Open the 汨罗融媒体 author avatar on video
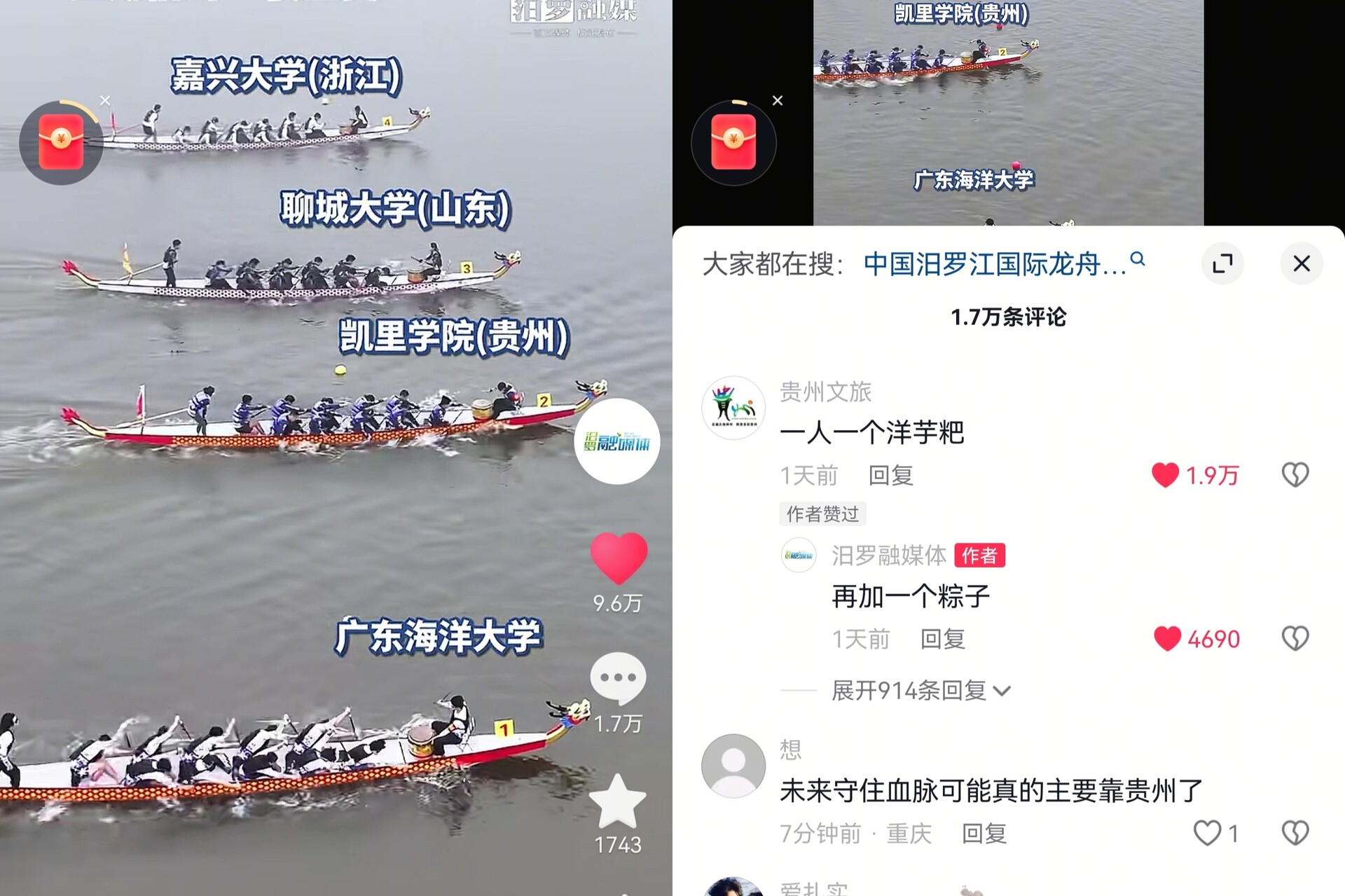 [x=616, y=441]
